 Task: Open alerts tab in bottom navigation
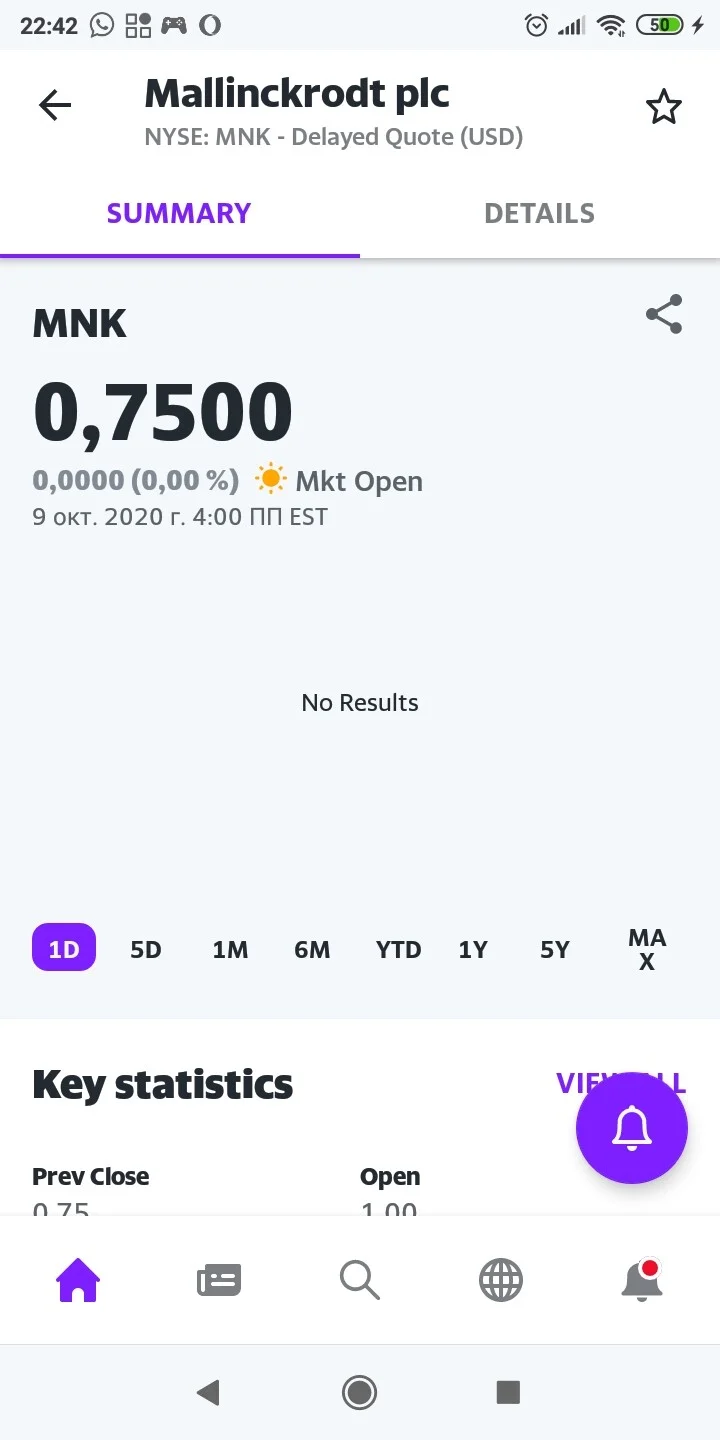[642, 1280]
